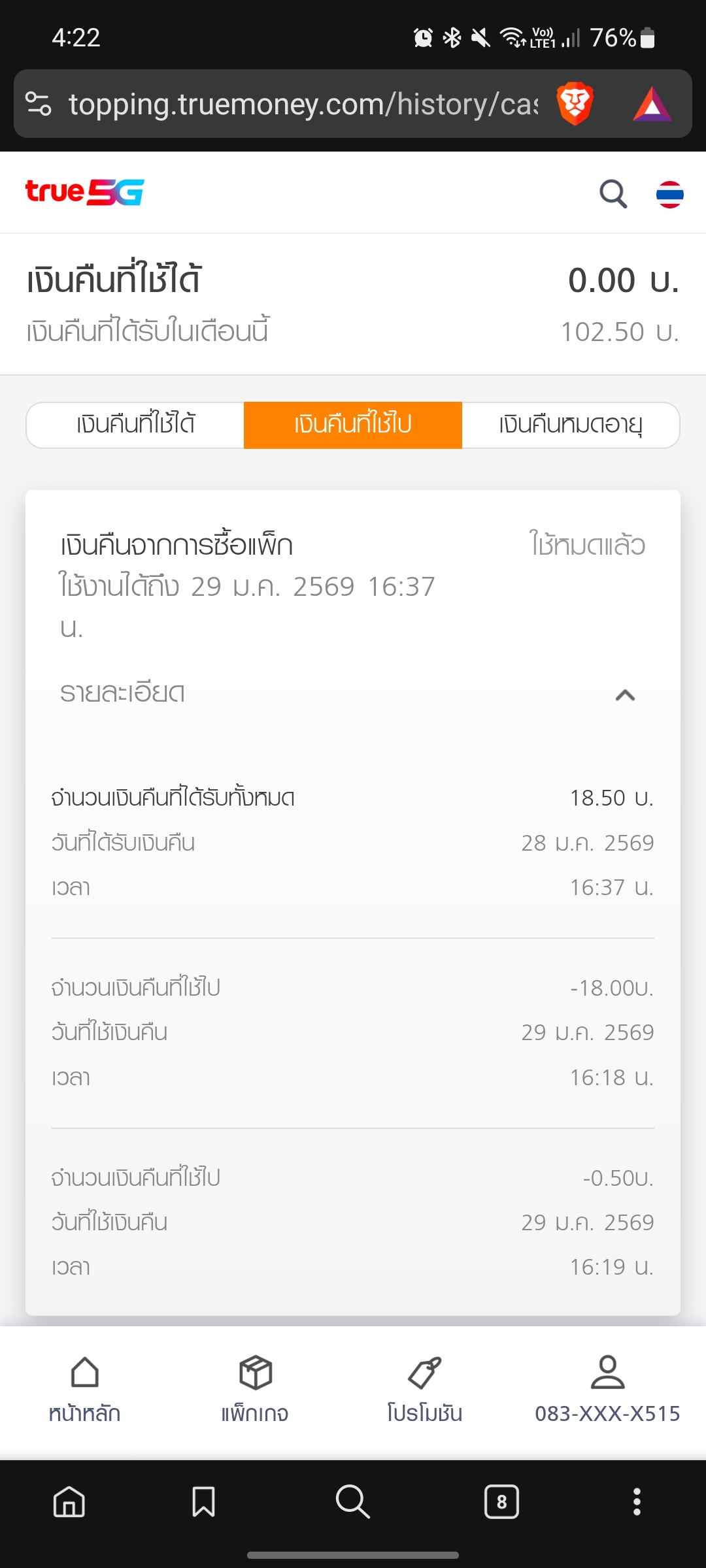Image resolution: width=706 pixels, height=1568 pixels.
Task: Collapse the รายละเอียด details section
Action: click(625, 694)
